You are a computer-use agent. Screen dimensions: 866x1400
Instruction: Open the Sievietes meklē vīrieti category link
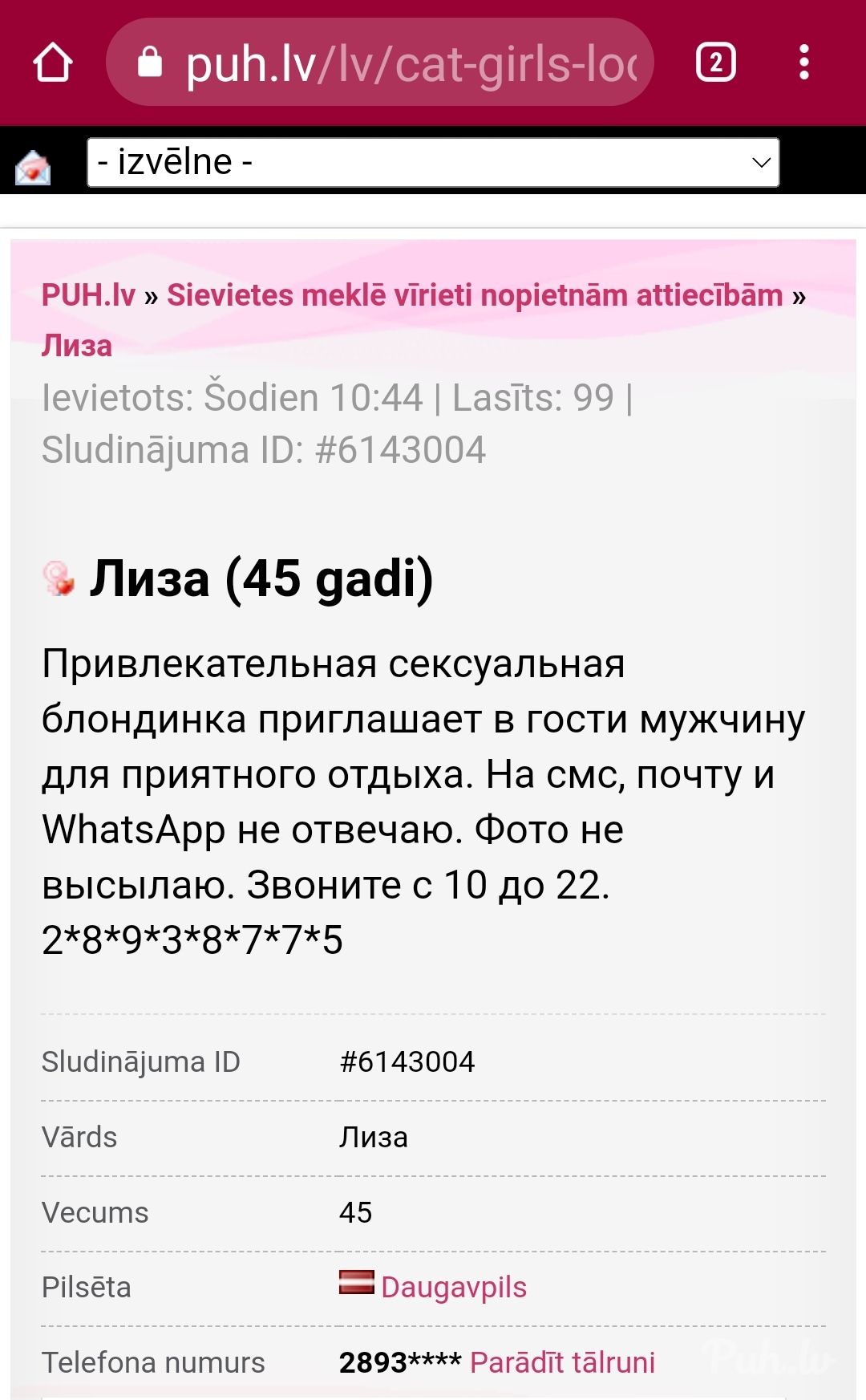(474, 295)
